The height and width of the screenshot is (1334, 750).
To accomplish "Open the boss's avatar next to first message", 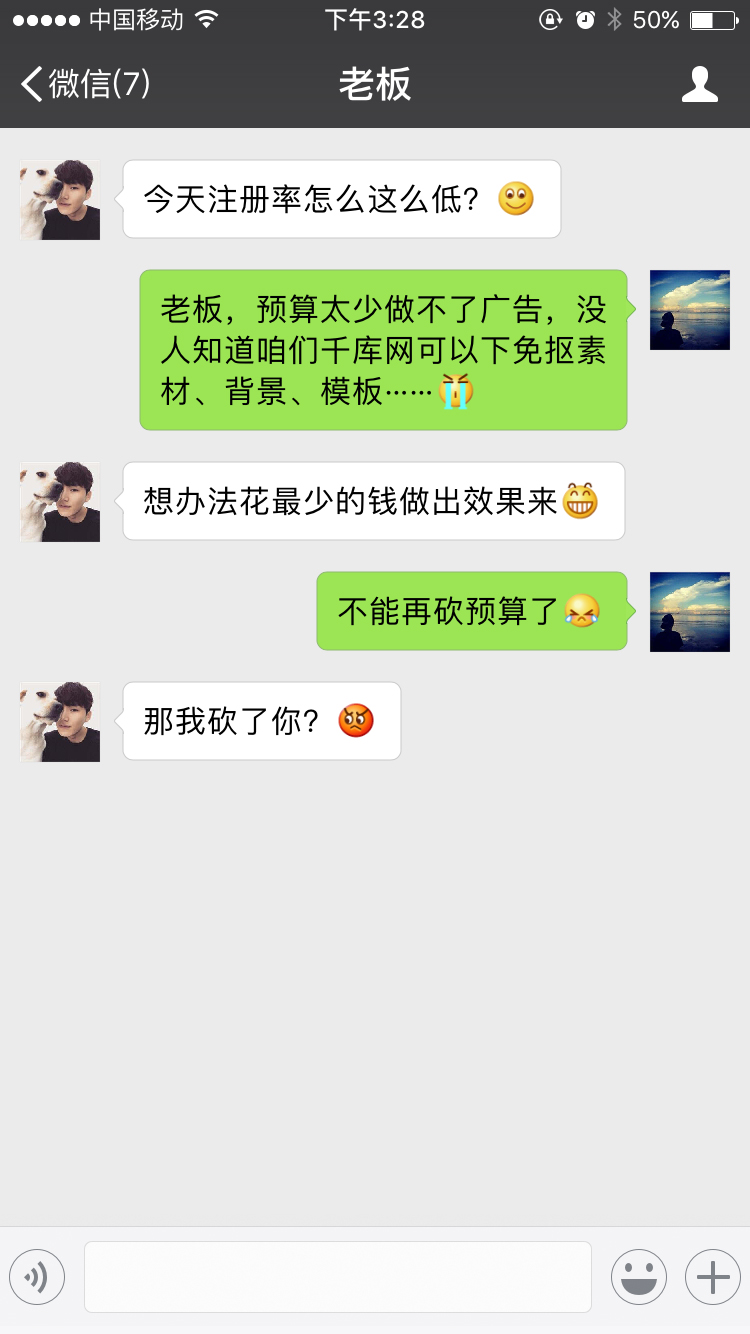I will pyautogui.click(x=60, y=199).
